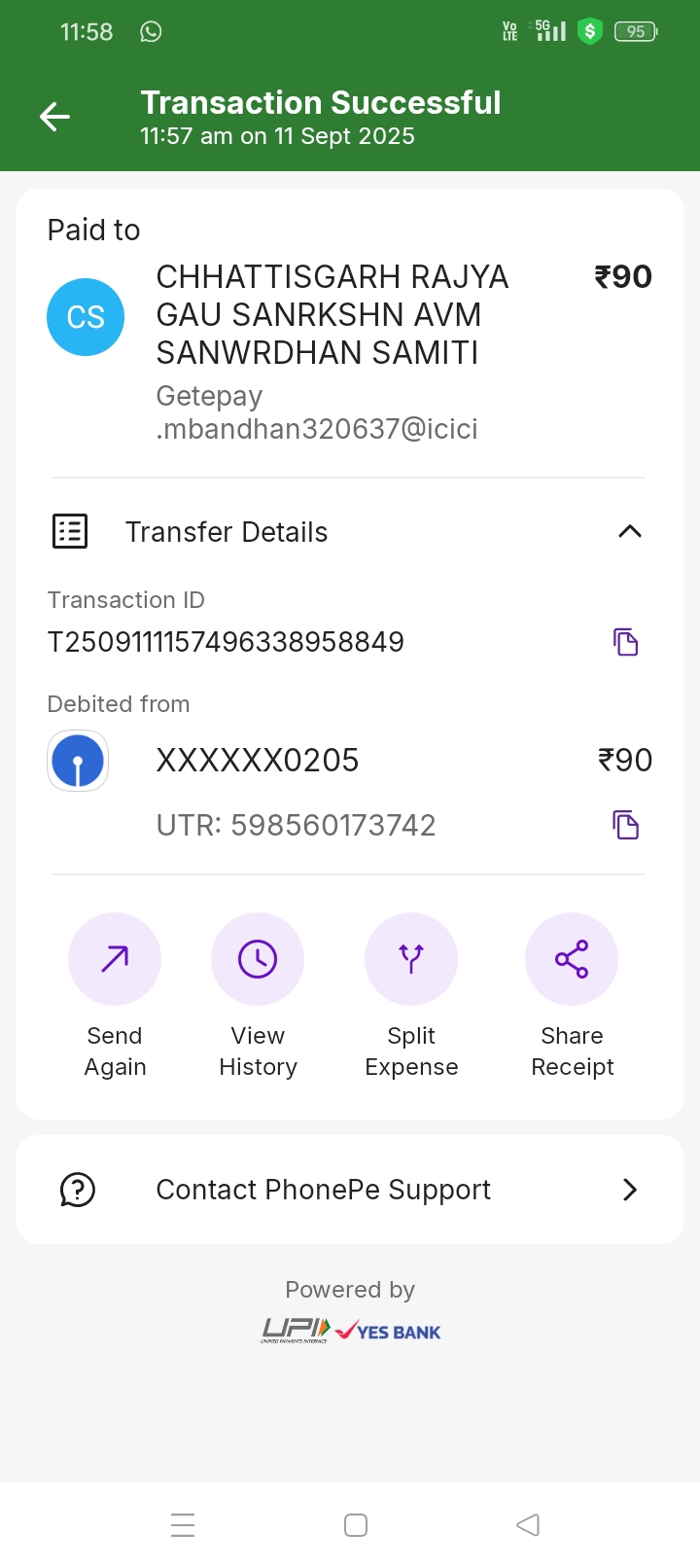Open recent apps from navigation bar
Image resolution: width=700 pixels, height=1568 pixels.
[183, 1525]
